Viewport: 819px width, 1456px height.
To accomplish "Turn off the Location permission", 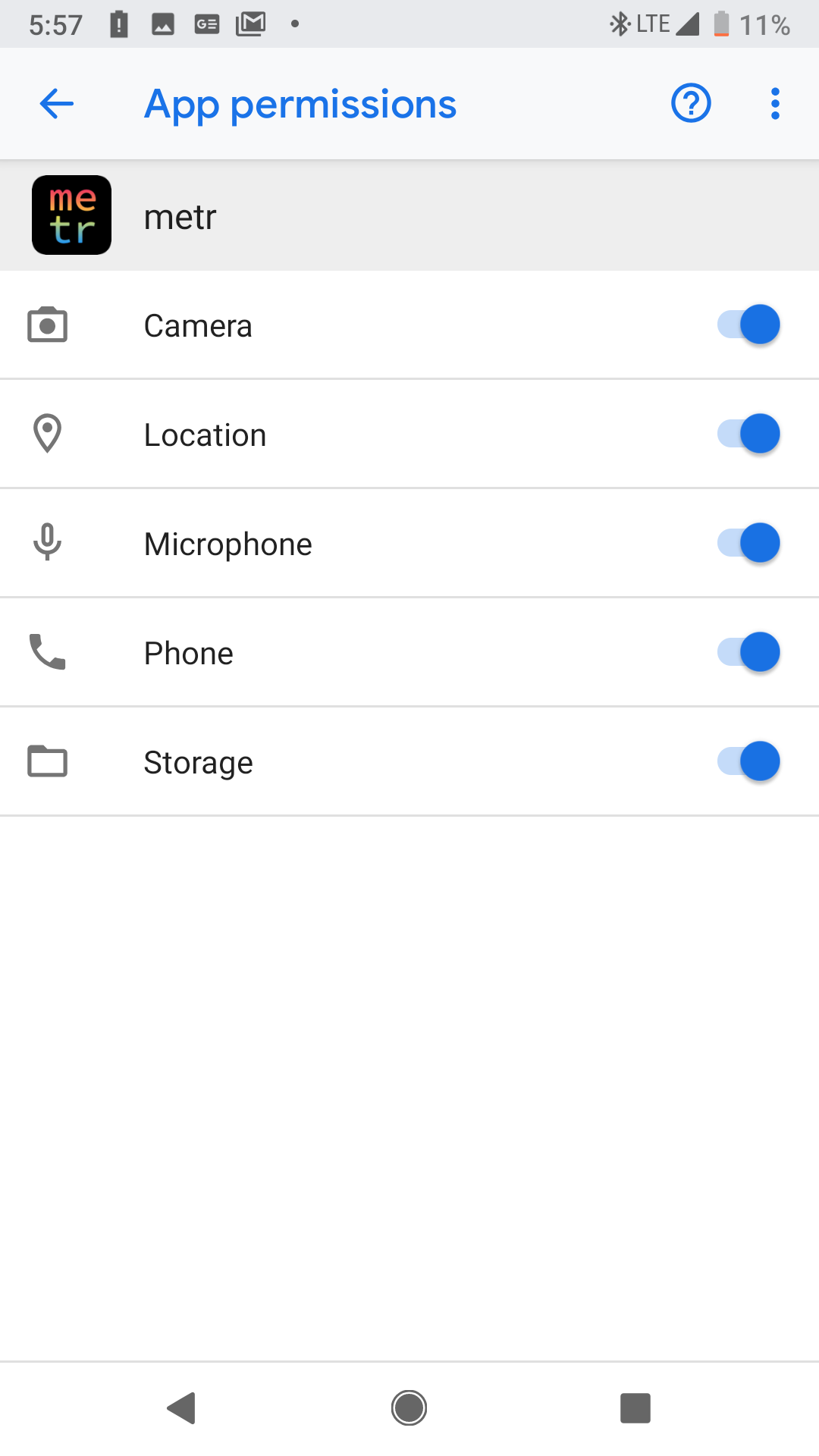I will pos(748,434).
